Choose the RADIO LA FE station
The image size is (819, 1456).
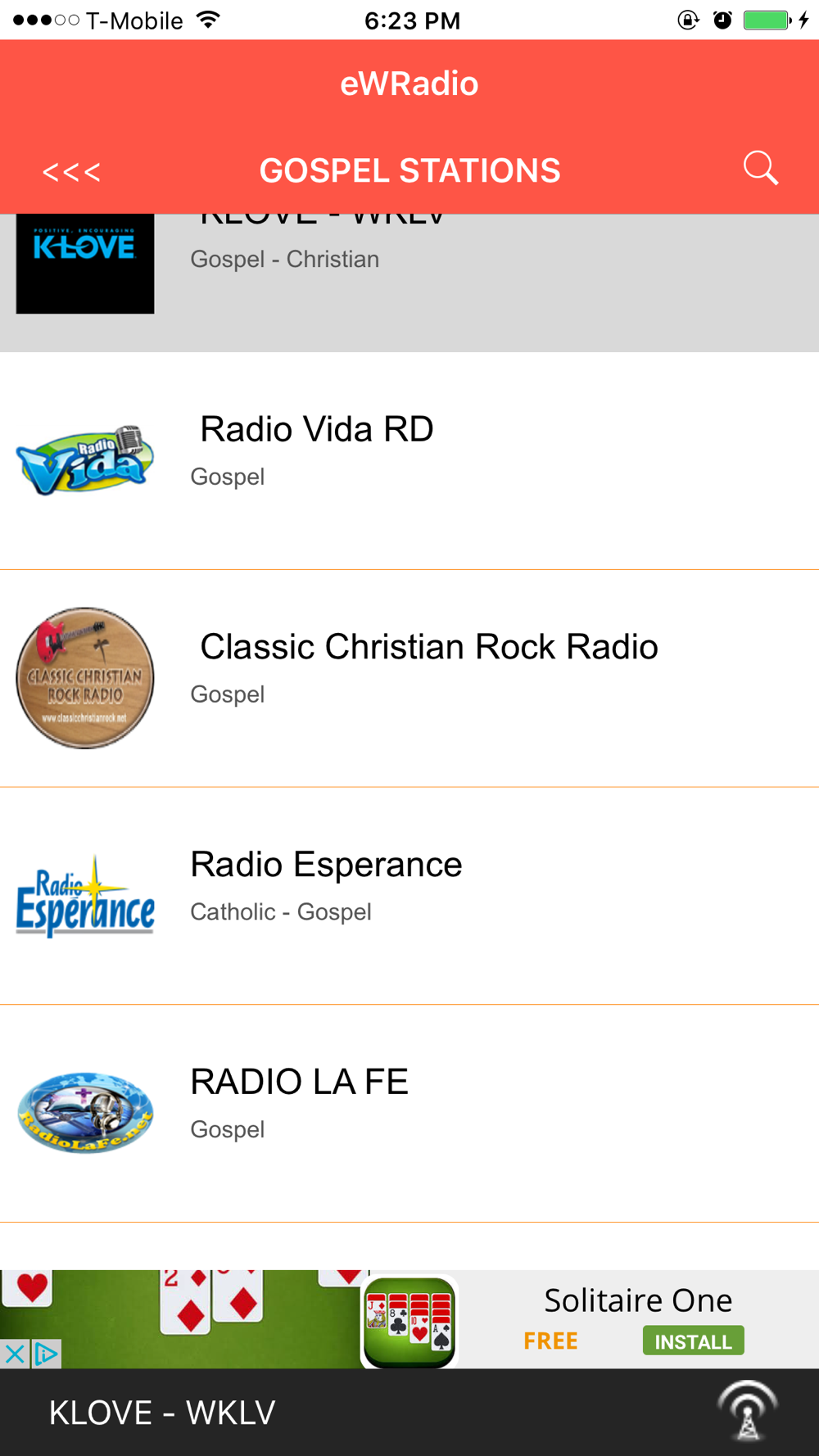pyautogui.click(x=409, y=1113)
